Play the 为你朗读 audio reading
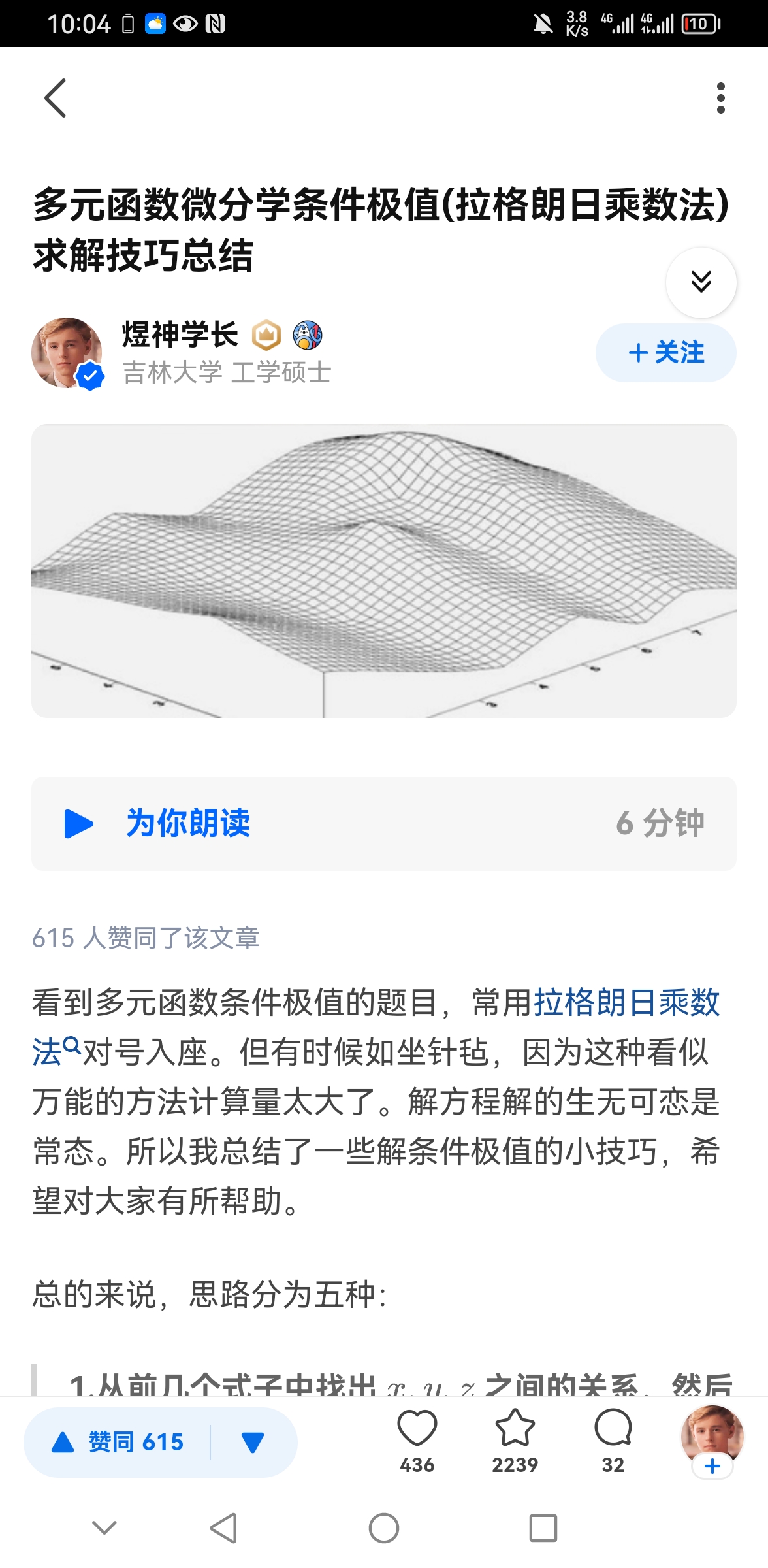Screen dimensions: 768x1568 [x=80, y=823]
